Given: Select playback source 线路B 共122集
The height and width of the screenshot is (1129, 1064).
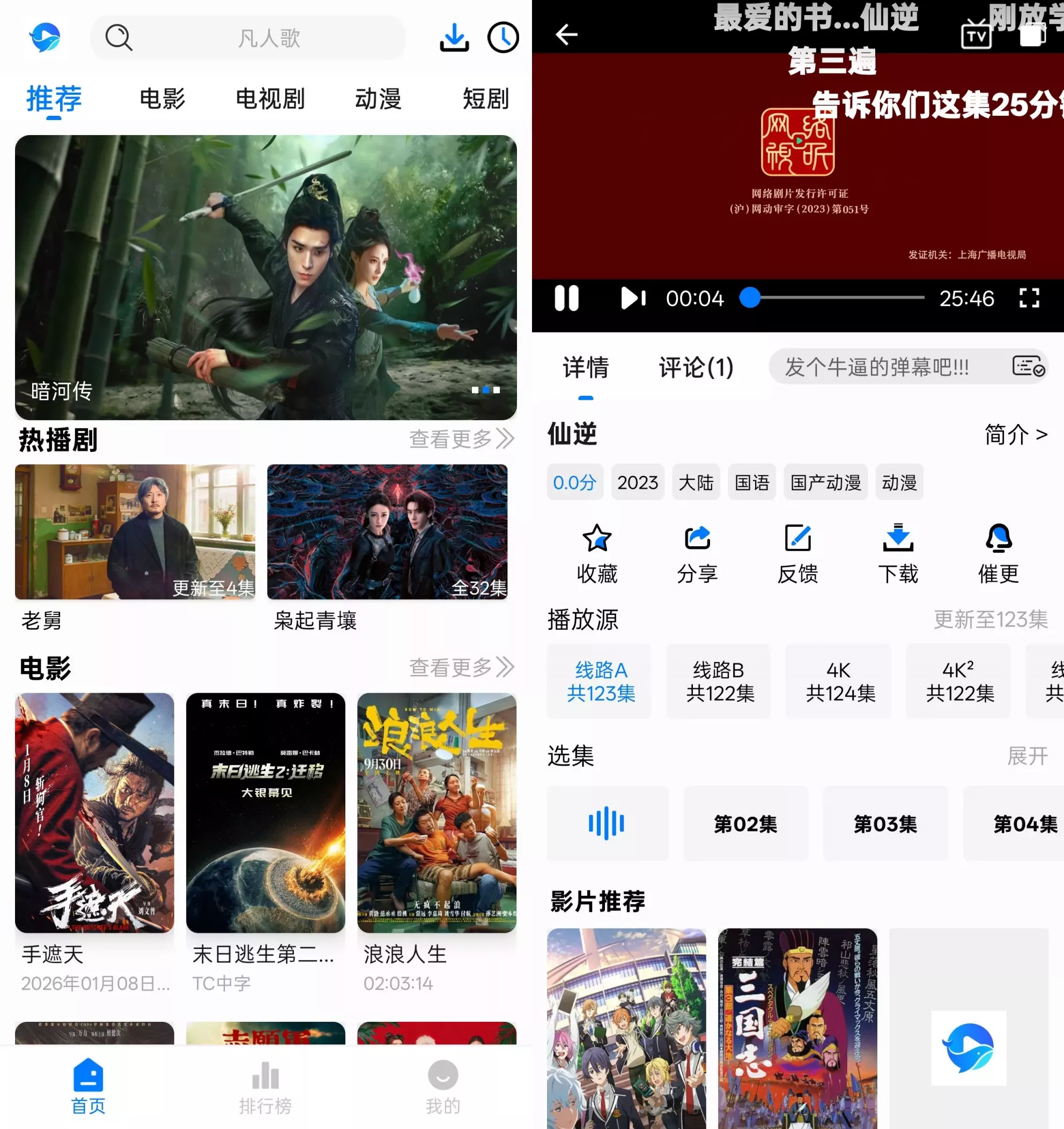Looking at the screenshot, I should coord(719,681).
